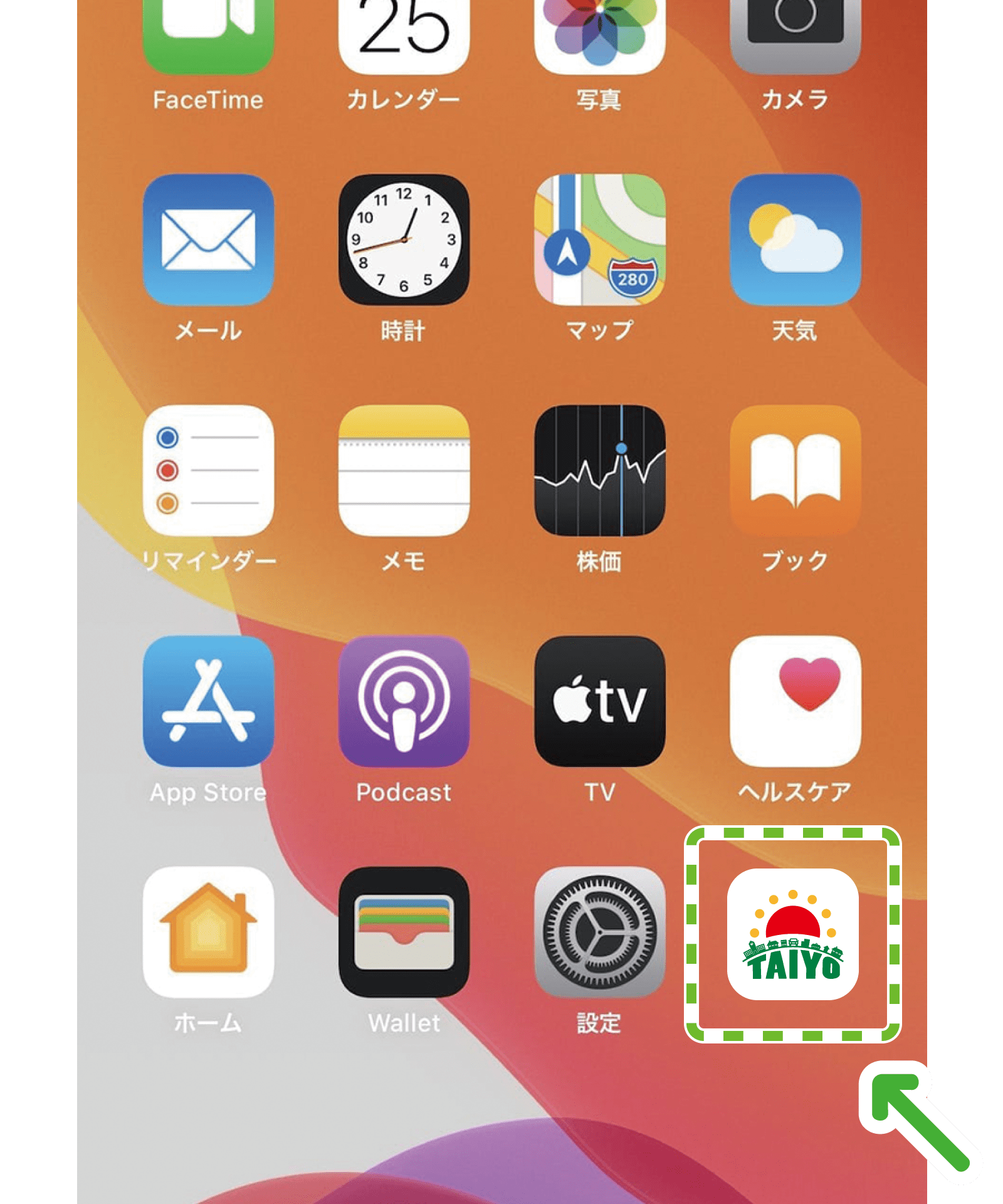Open the カレンダー app

tap(404, 31)
